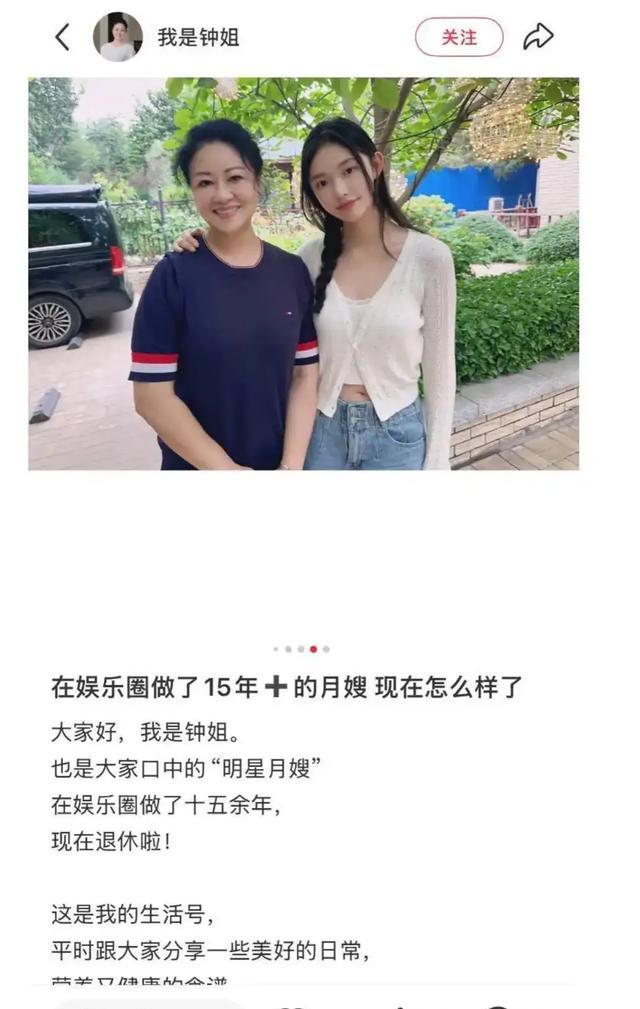Share this post via the arrow icon
Image resolution: width=640 pixels, height=1009 pixels.
(538, 38)
